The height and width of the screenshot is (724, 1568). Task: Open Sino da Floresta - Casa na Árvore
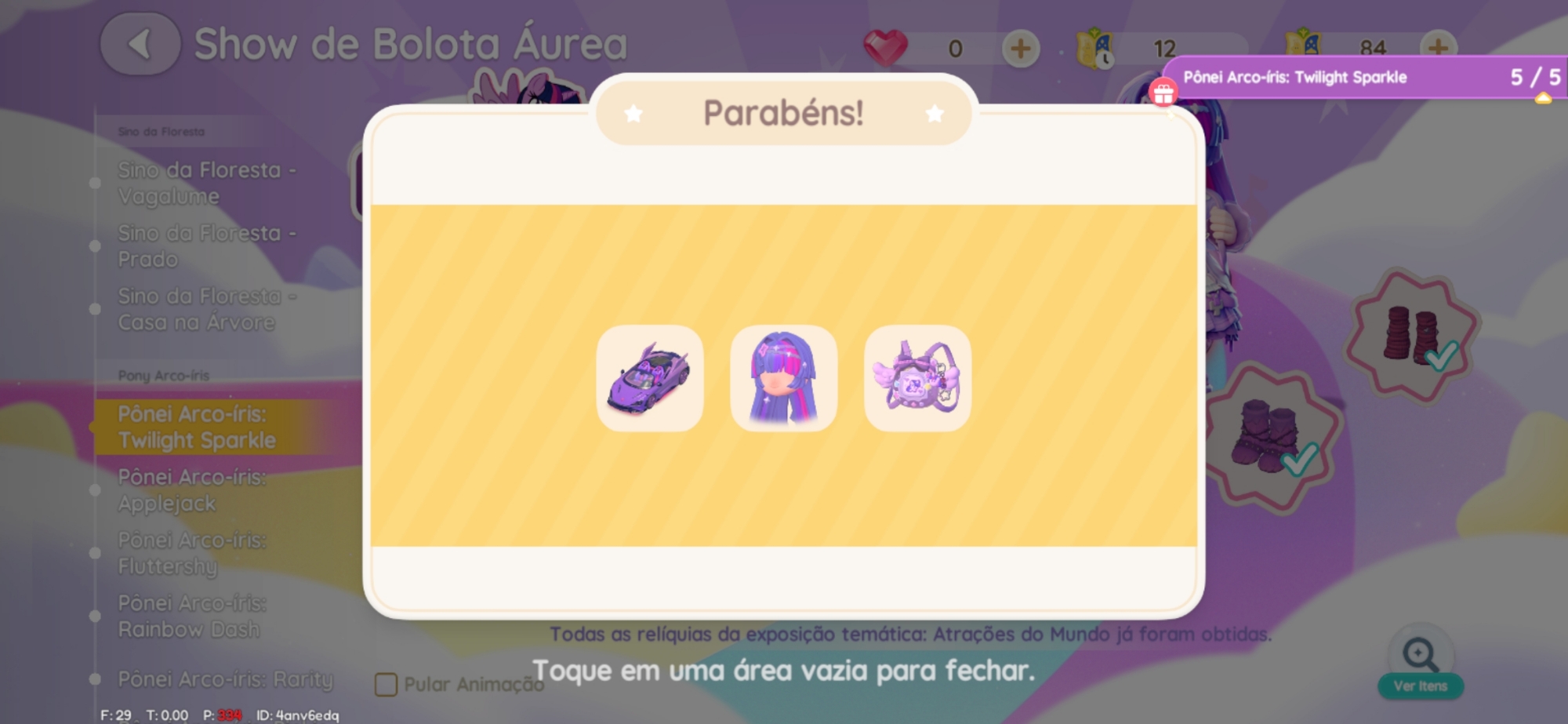click(206, 308)
